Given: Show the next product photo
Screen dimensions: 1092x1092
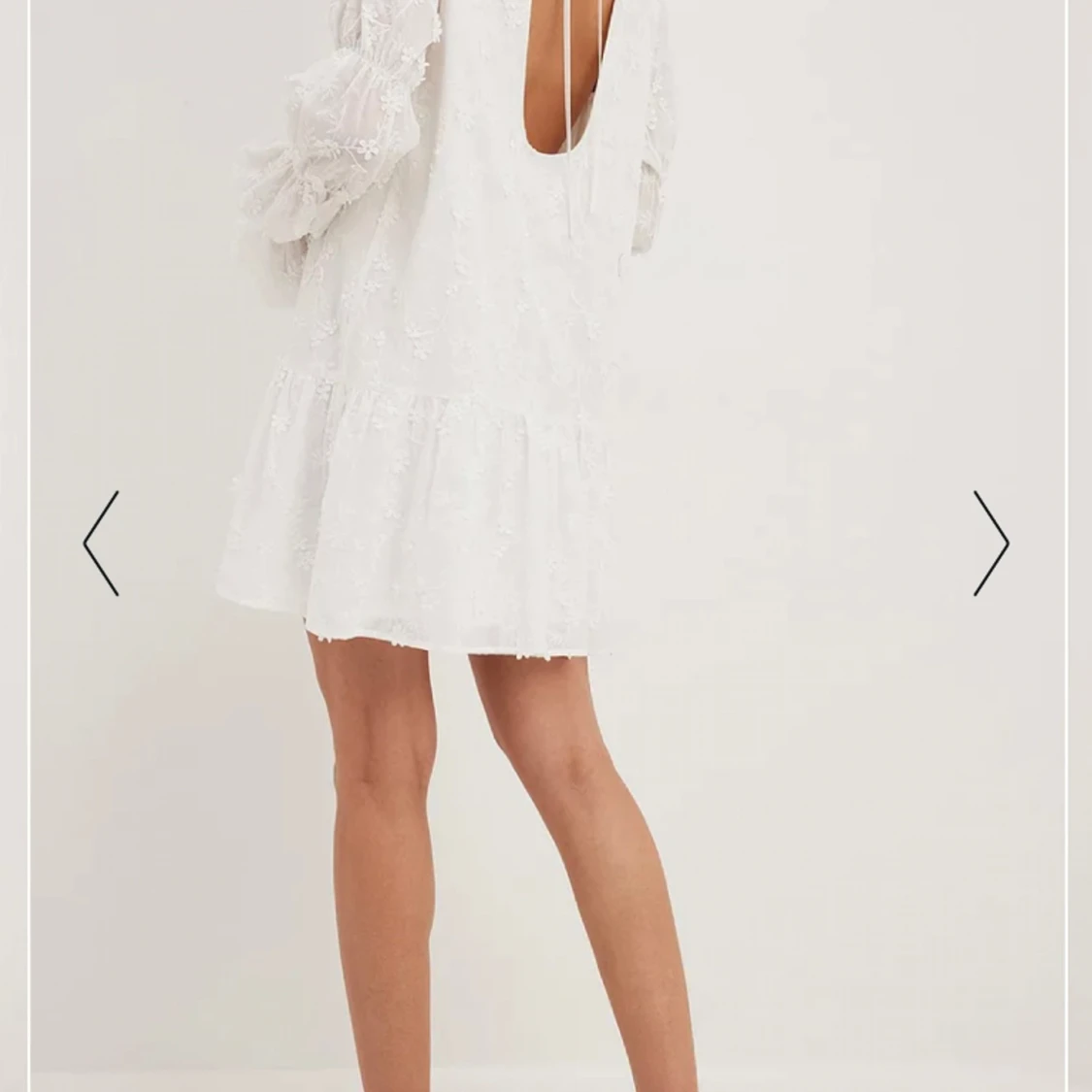Looking at the screenshot, I should pos(991,544).
